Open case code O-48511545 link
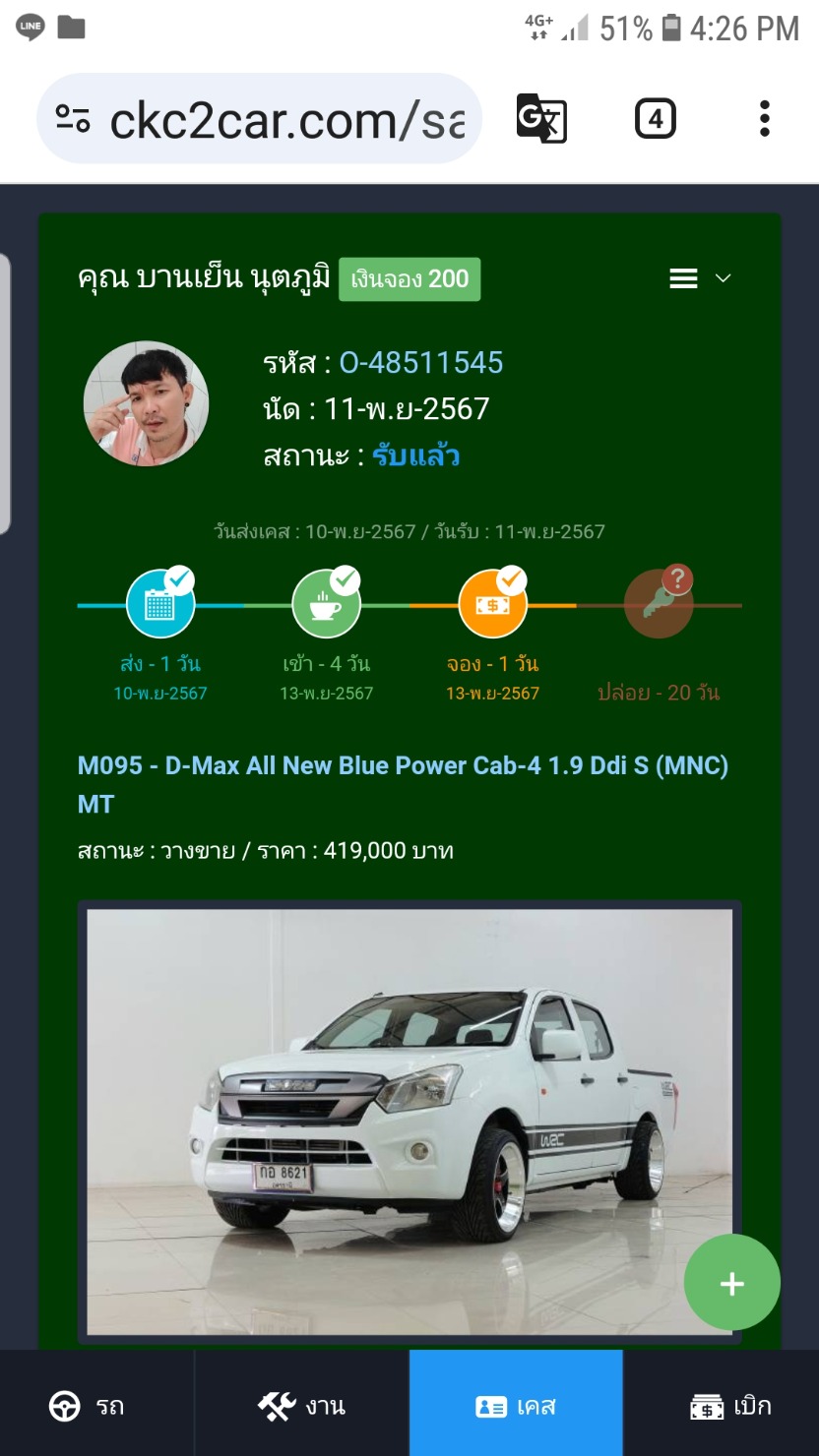The height and width of the screenshot is (1456, 819). pyautogui.click(x=421, y=363)
